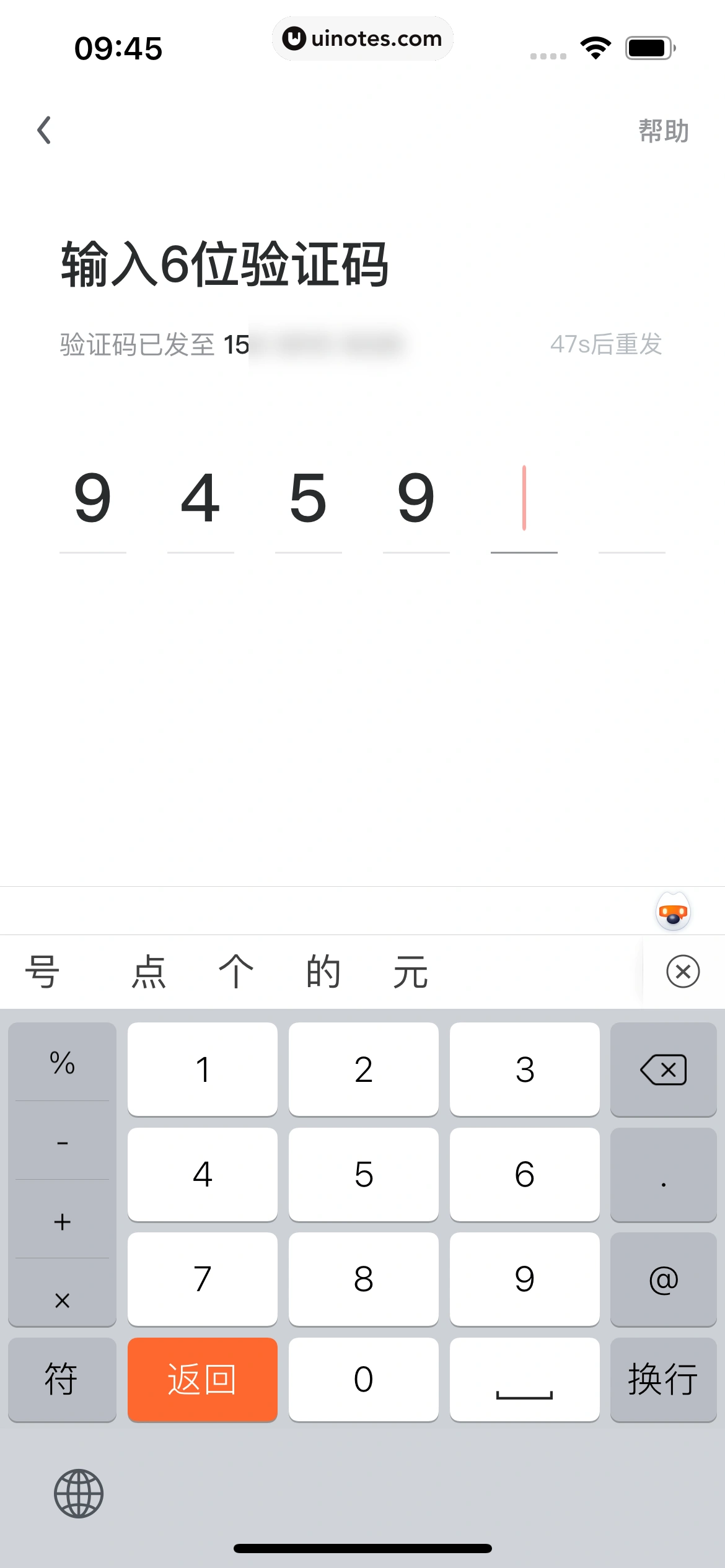Tap the @ key on the keyboard
The image size is (725, 1568).
click(662, 1280)
